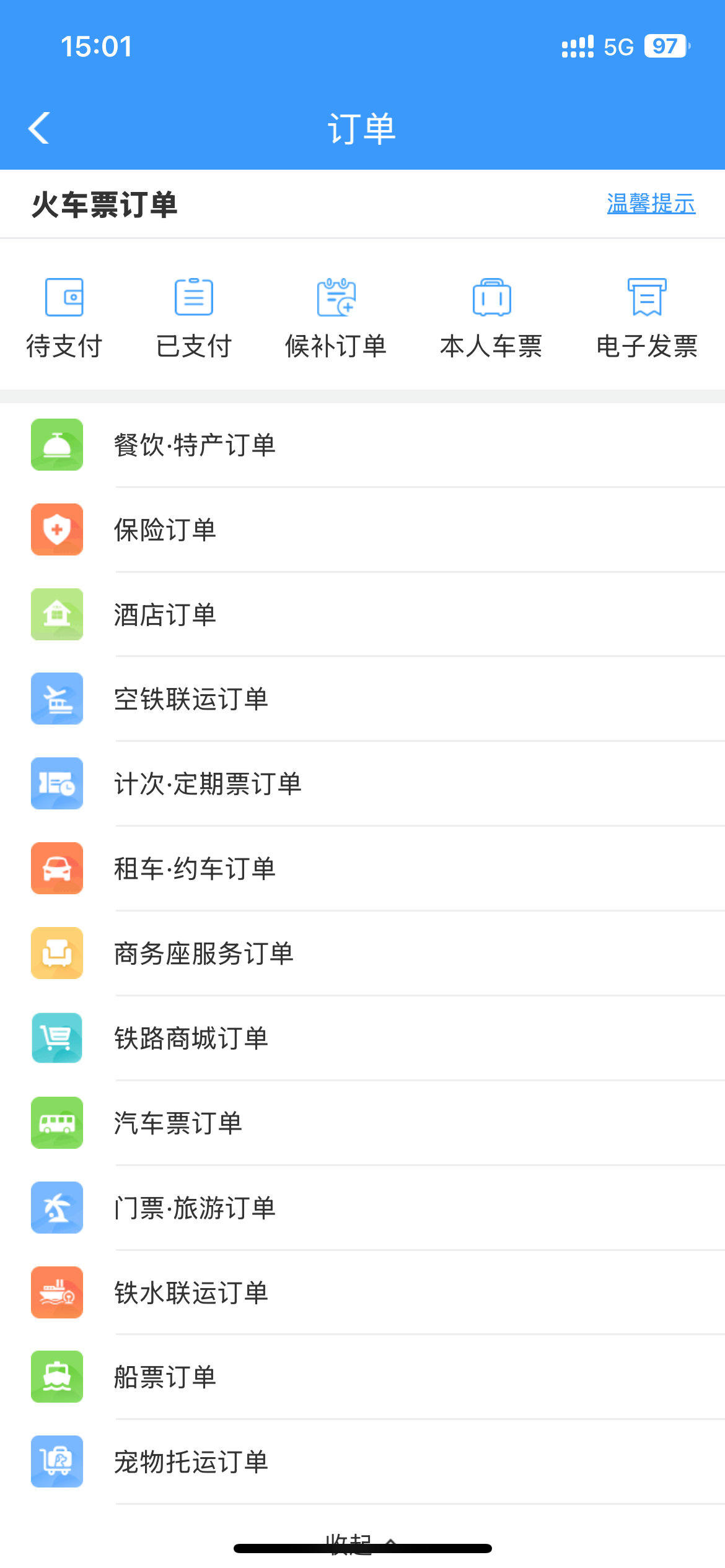Image resolution: width=725 pixels, height=1568 pixels.
Task: Open 船票订单
Action: (165, 1377)
